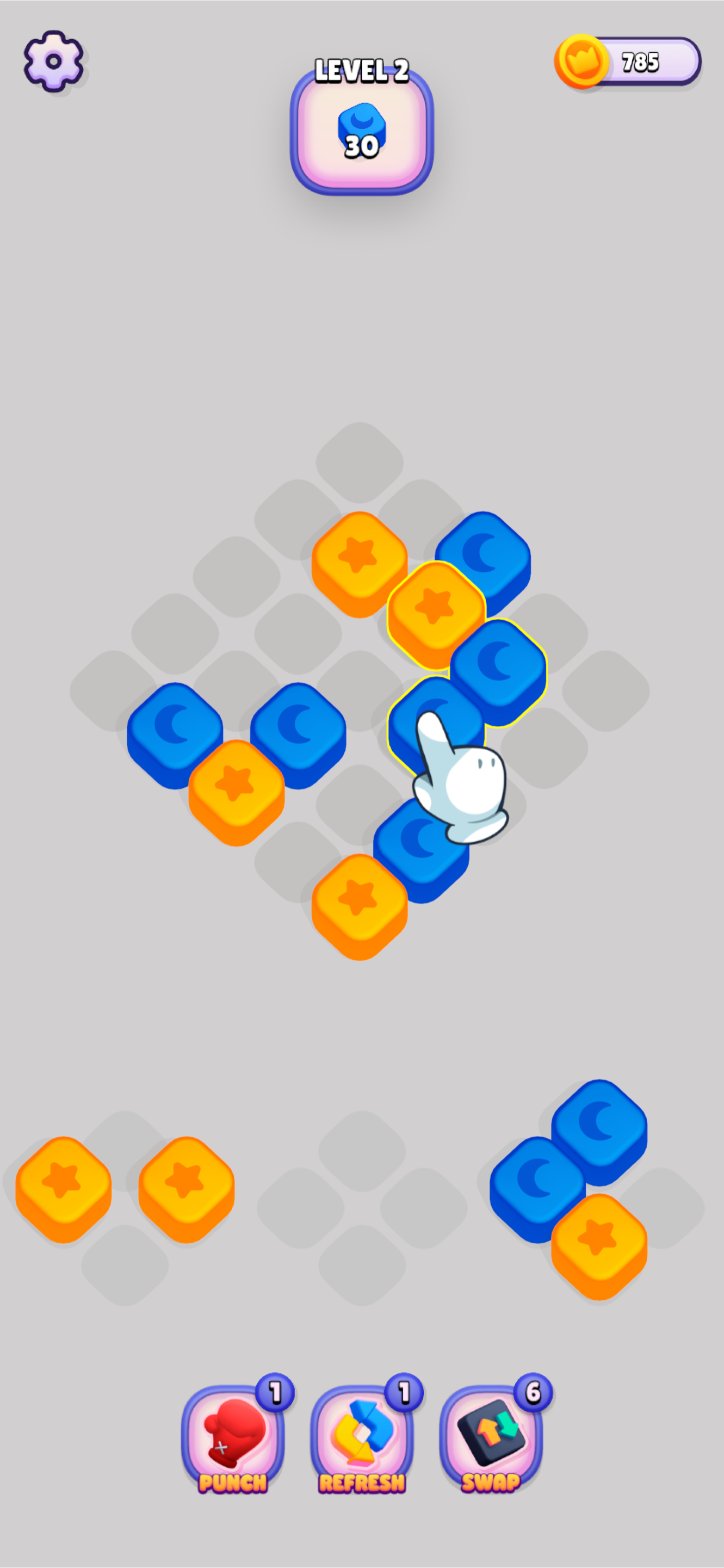
Task: Open the settings gear
Action: point(53,61)
